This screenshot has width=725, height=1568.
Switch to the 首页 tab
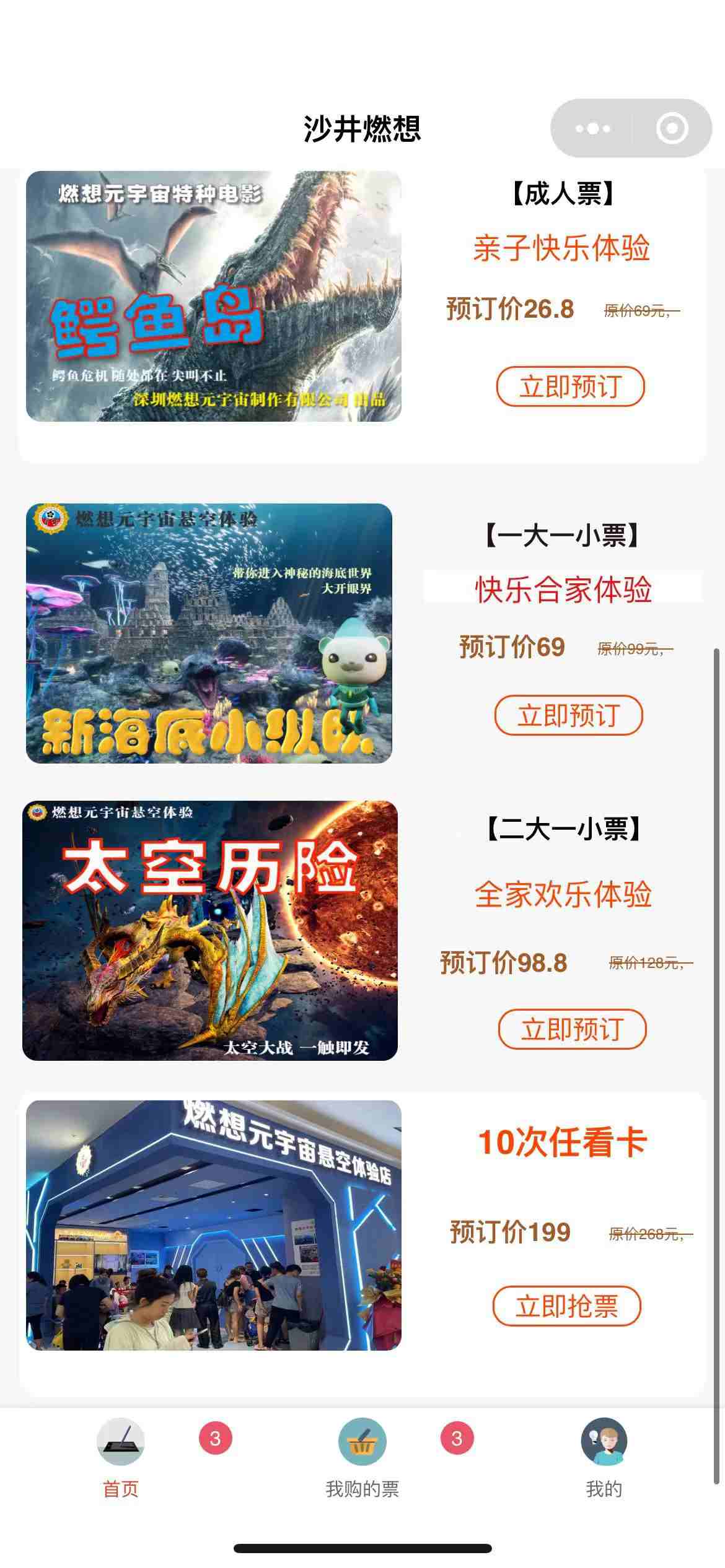(x=121, y=1459)
